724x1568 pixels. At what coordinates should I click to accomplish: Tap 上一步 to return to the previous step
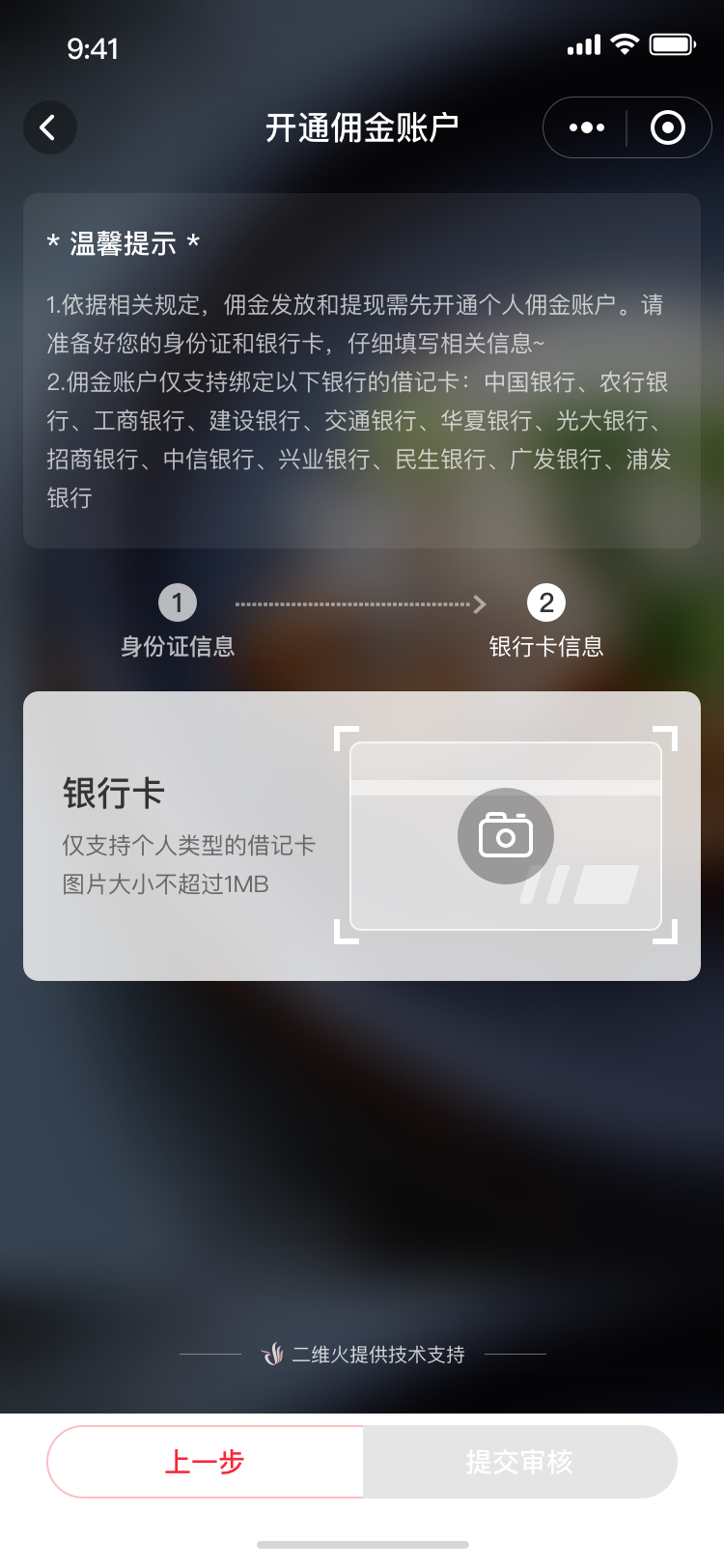point(206,1462)
